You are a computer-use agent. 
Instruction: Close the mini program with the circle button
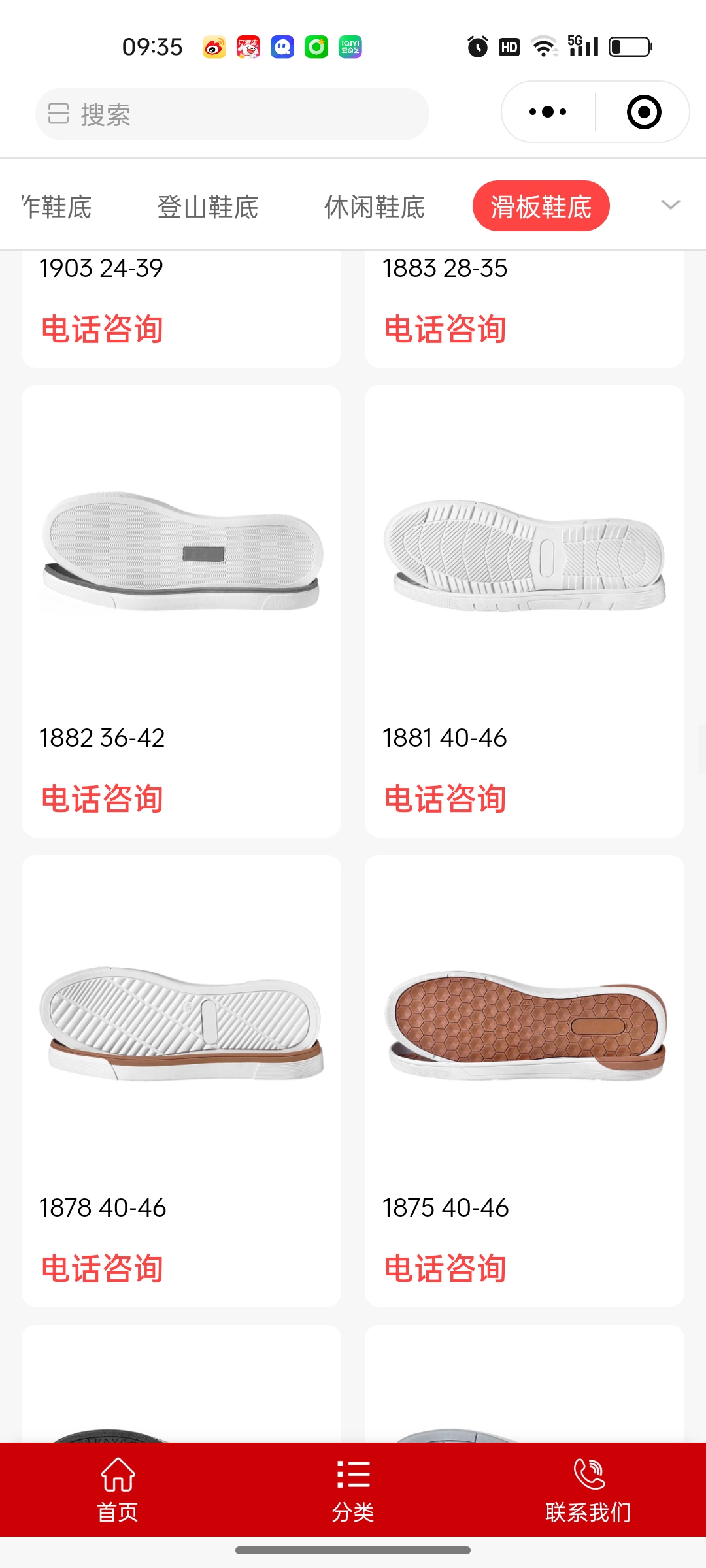[643, 112]
